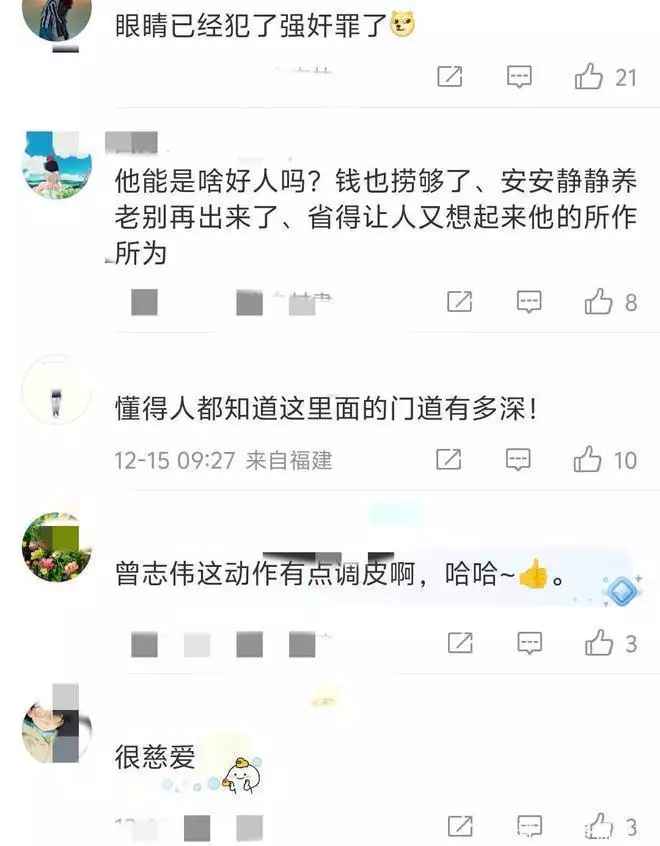This screenshot has width=660, height=846.
Task: Like the comment with 21 likes
Action: pyautogui.click(x=589, y=77)
